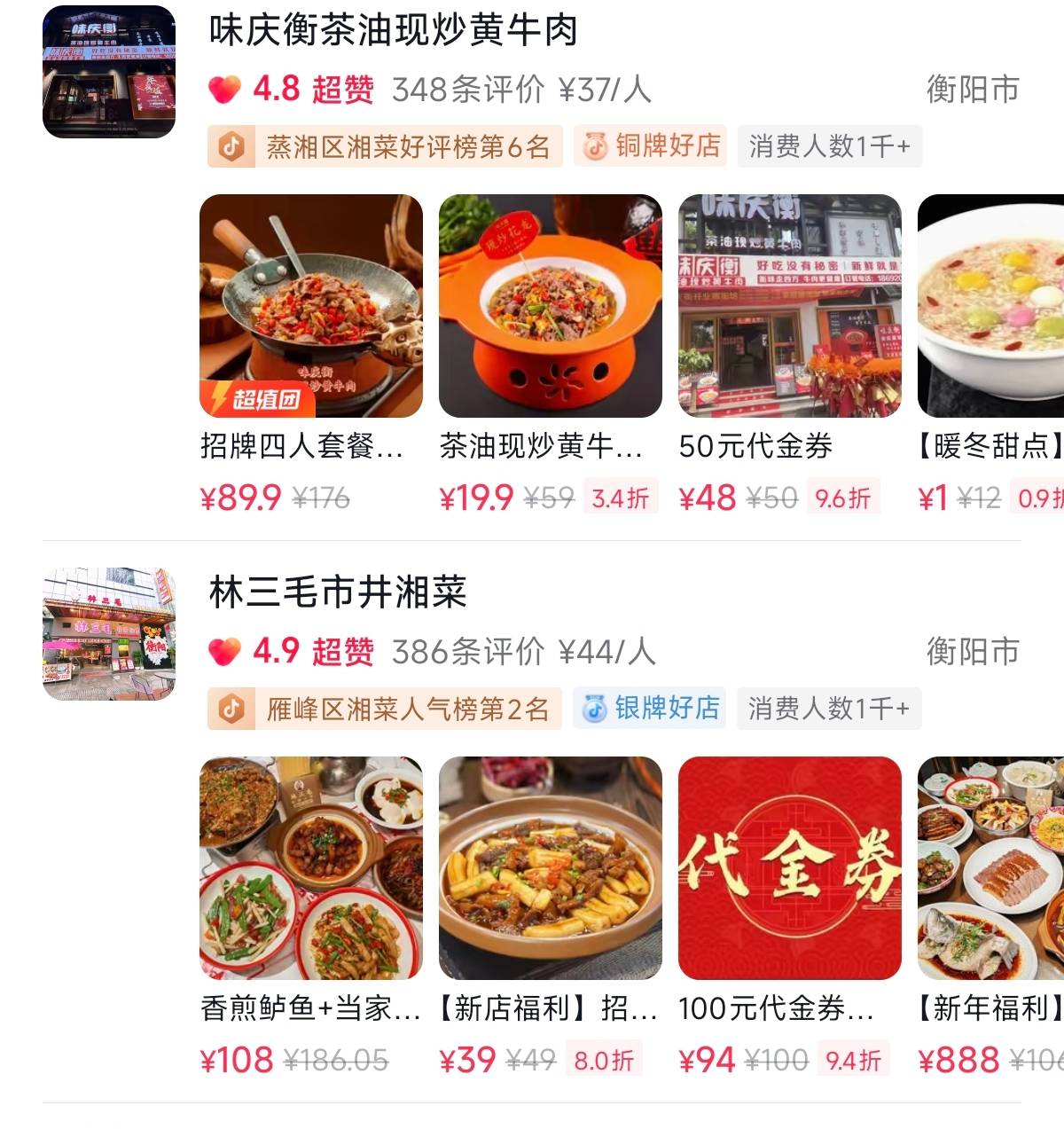Open the 100元代金券 voucher deal
Screen dimensions: 1064x1129
click(789, 867)
